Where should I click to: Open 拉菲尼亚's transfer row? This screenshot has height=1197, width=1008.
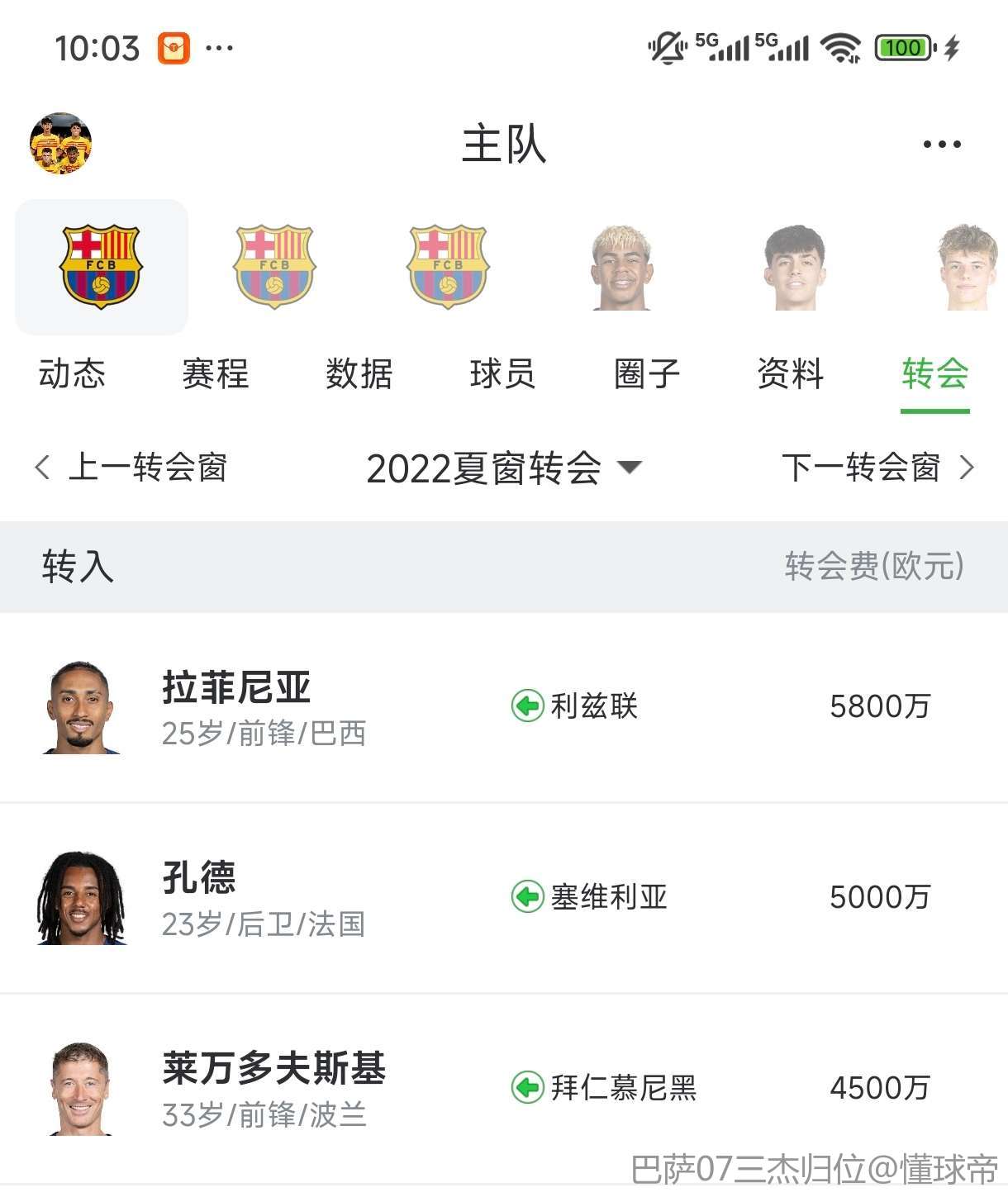(x=503, y=707)
